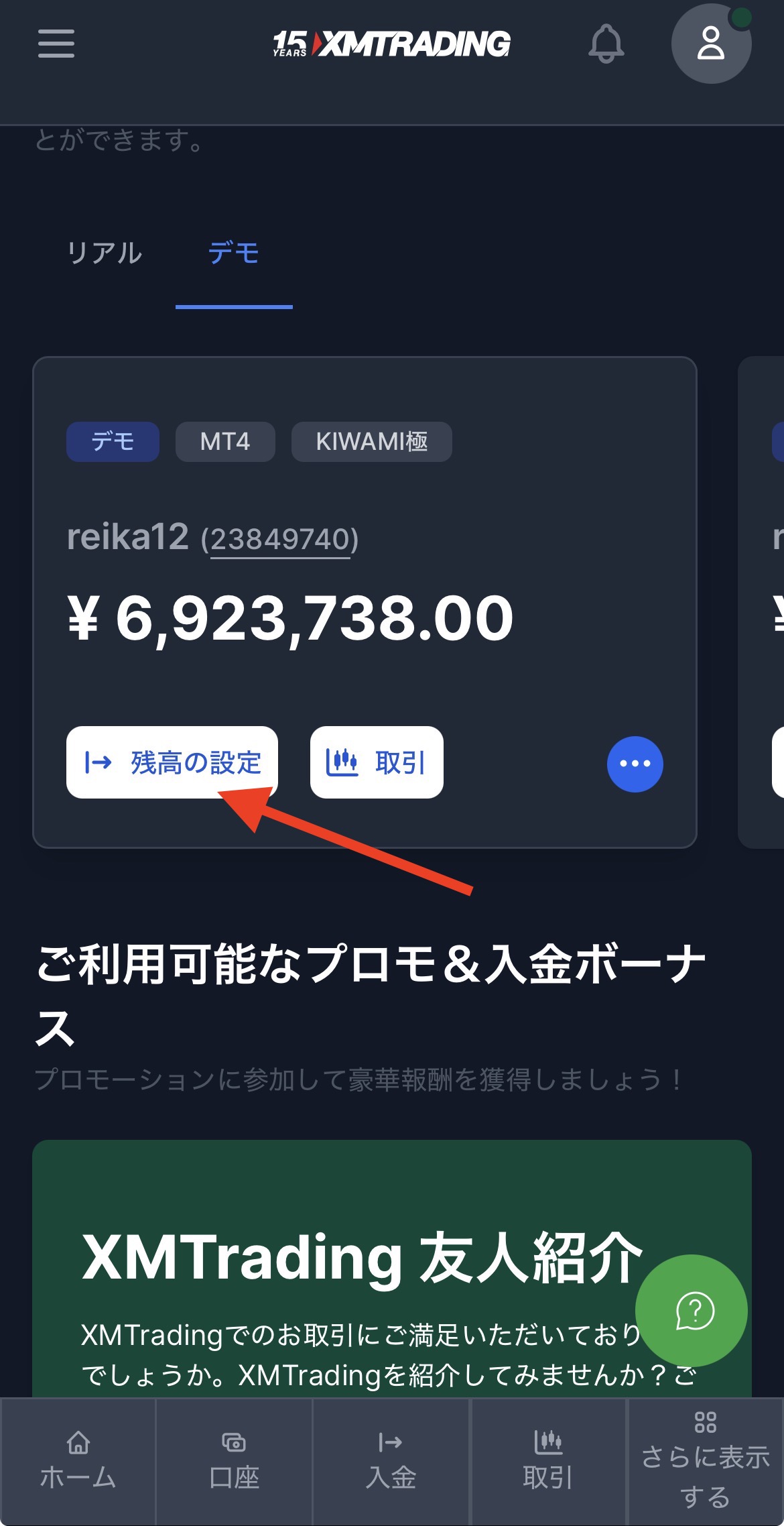Tap account number 23849740 link
Viewport: 784px width, 1526px height.
pyautogui.click(x=280, y=539)
